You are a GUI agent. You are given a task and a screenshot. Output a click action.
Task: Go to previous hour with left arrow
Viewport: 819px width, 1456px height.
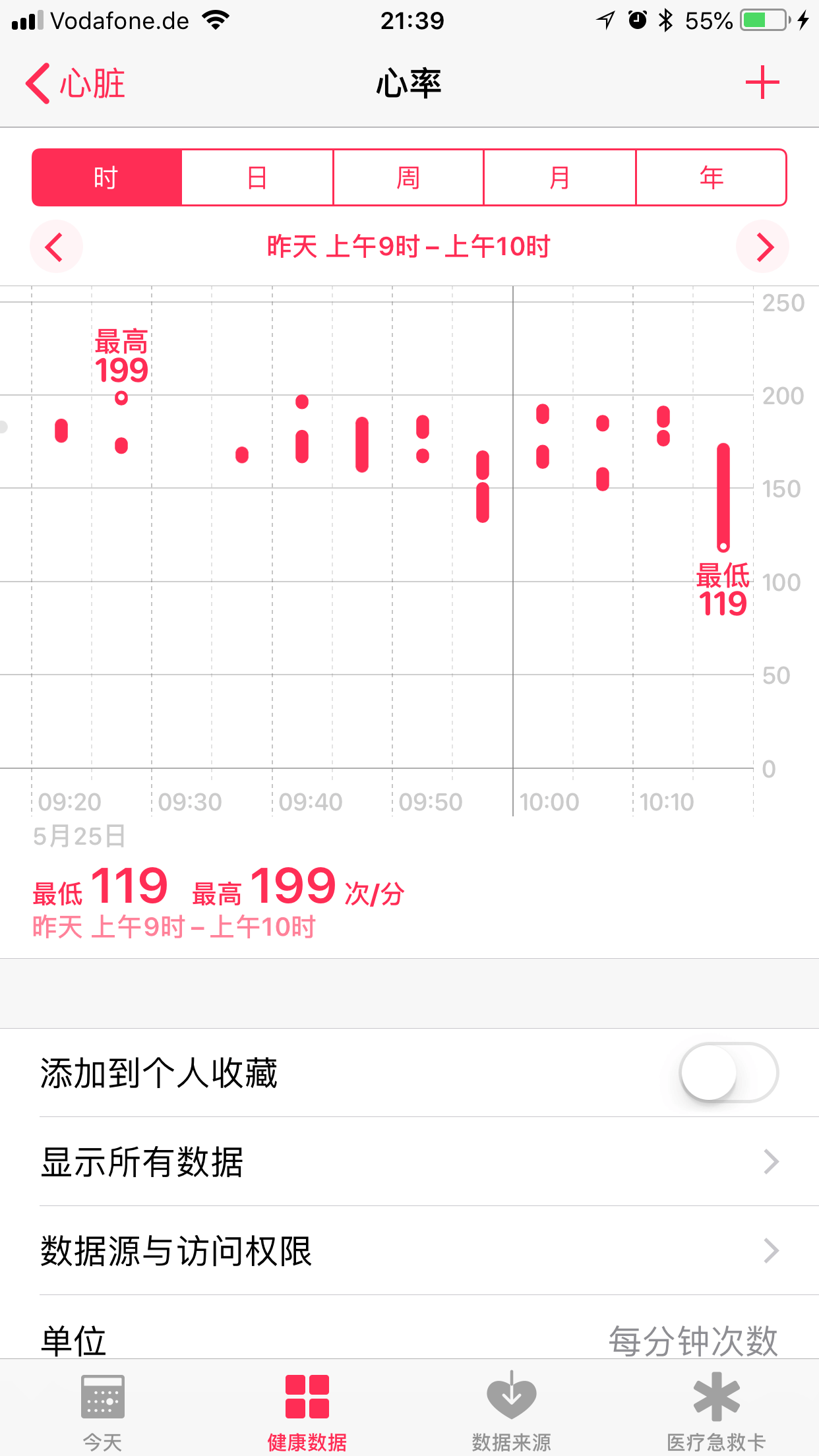pyautogui.click(x=55, y=247)
